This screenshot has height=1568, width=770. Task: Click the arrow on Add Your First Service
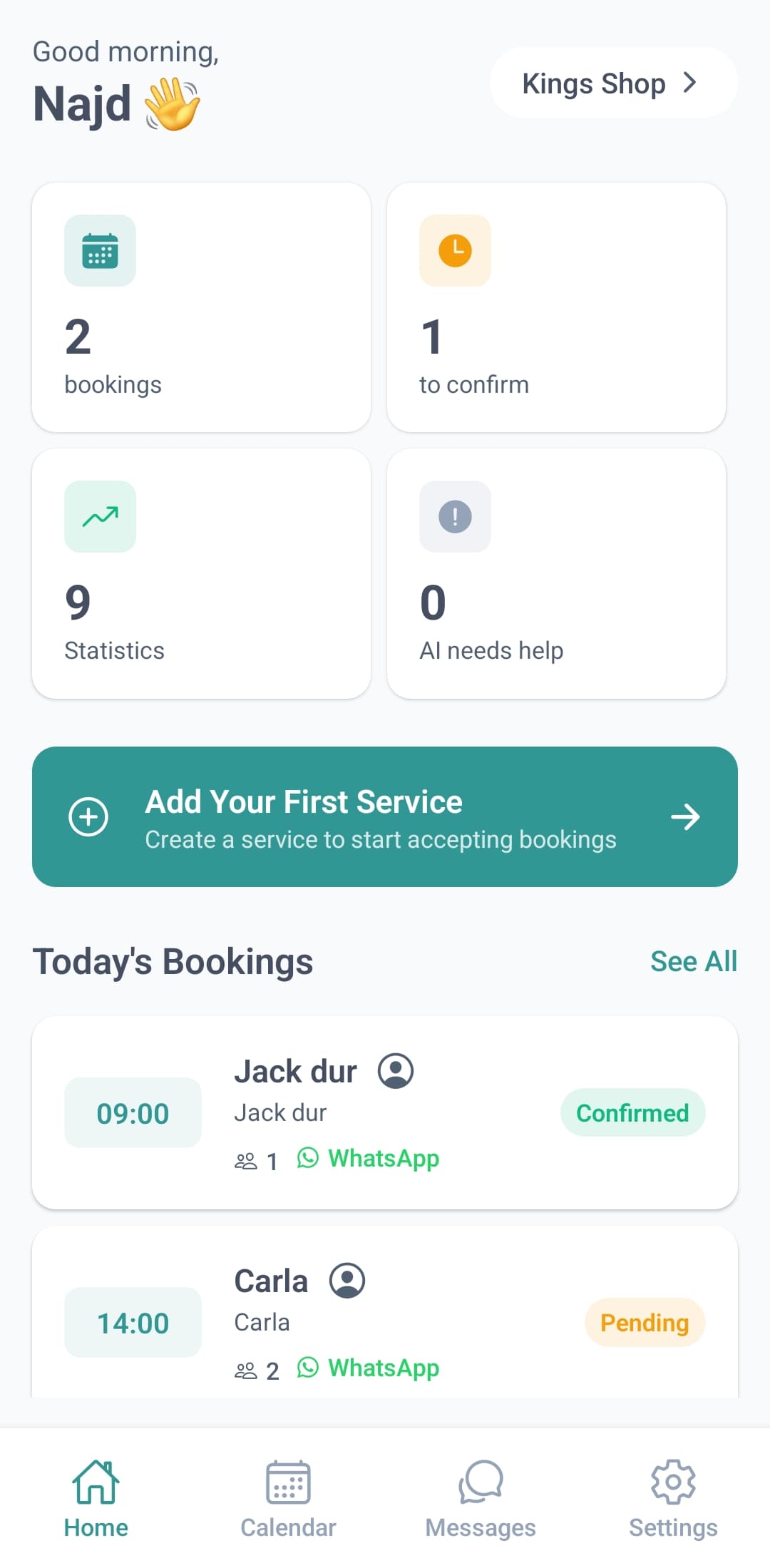684,816
